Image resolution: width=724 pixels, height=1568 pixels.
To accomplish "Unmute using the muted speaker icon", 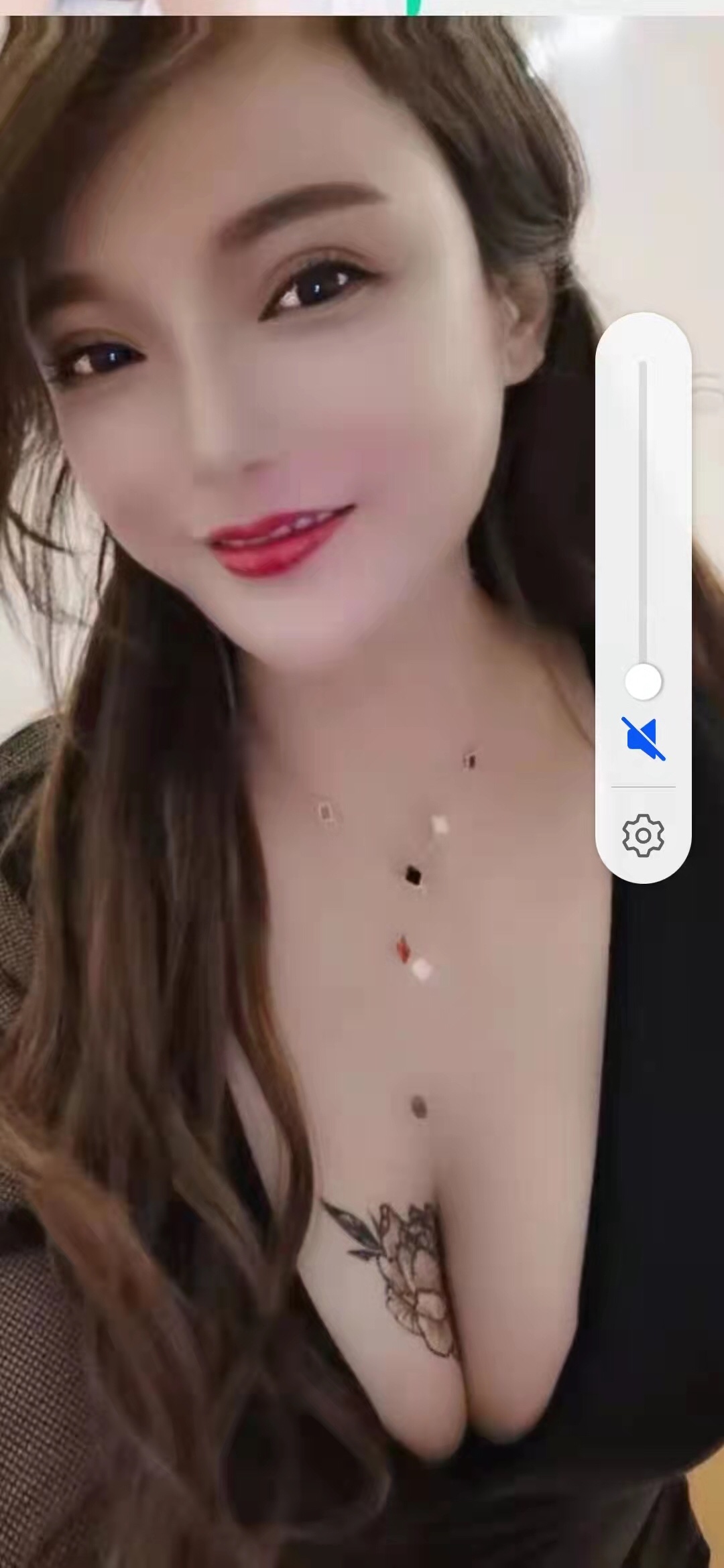I will point(643,738).
